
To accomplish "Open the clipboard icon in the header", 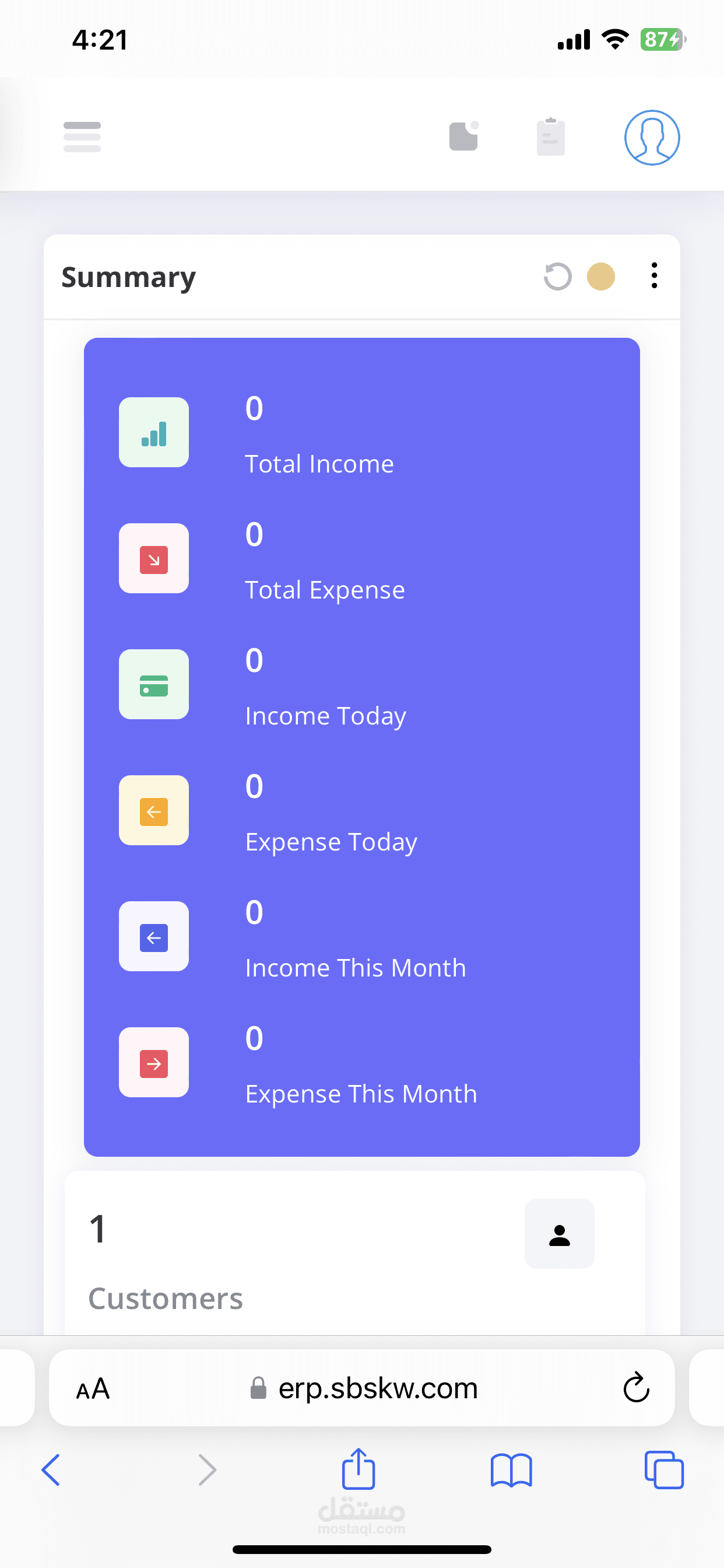I will (551, 137).
